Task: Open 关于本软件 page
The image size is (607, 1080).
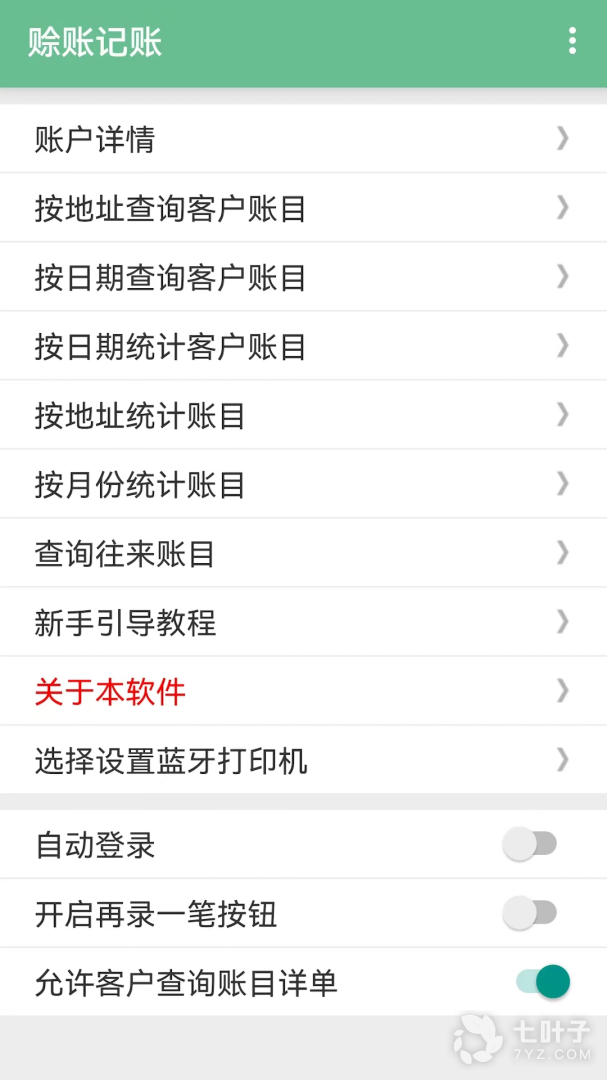Action: point(303,691)
